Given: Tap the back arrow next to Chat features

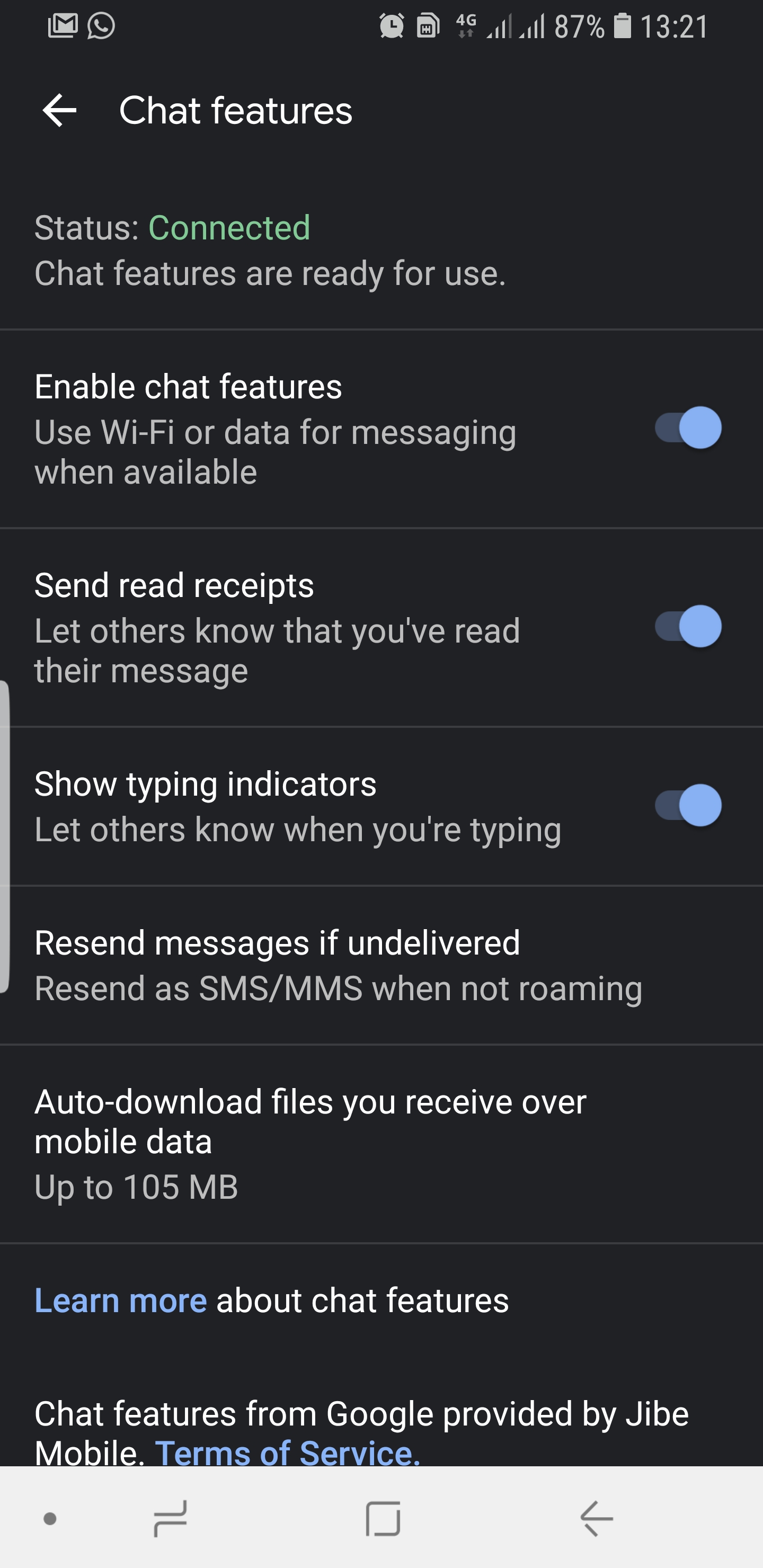Looking at the screenshot, I should [58, 111].
